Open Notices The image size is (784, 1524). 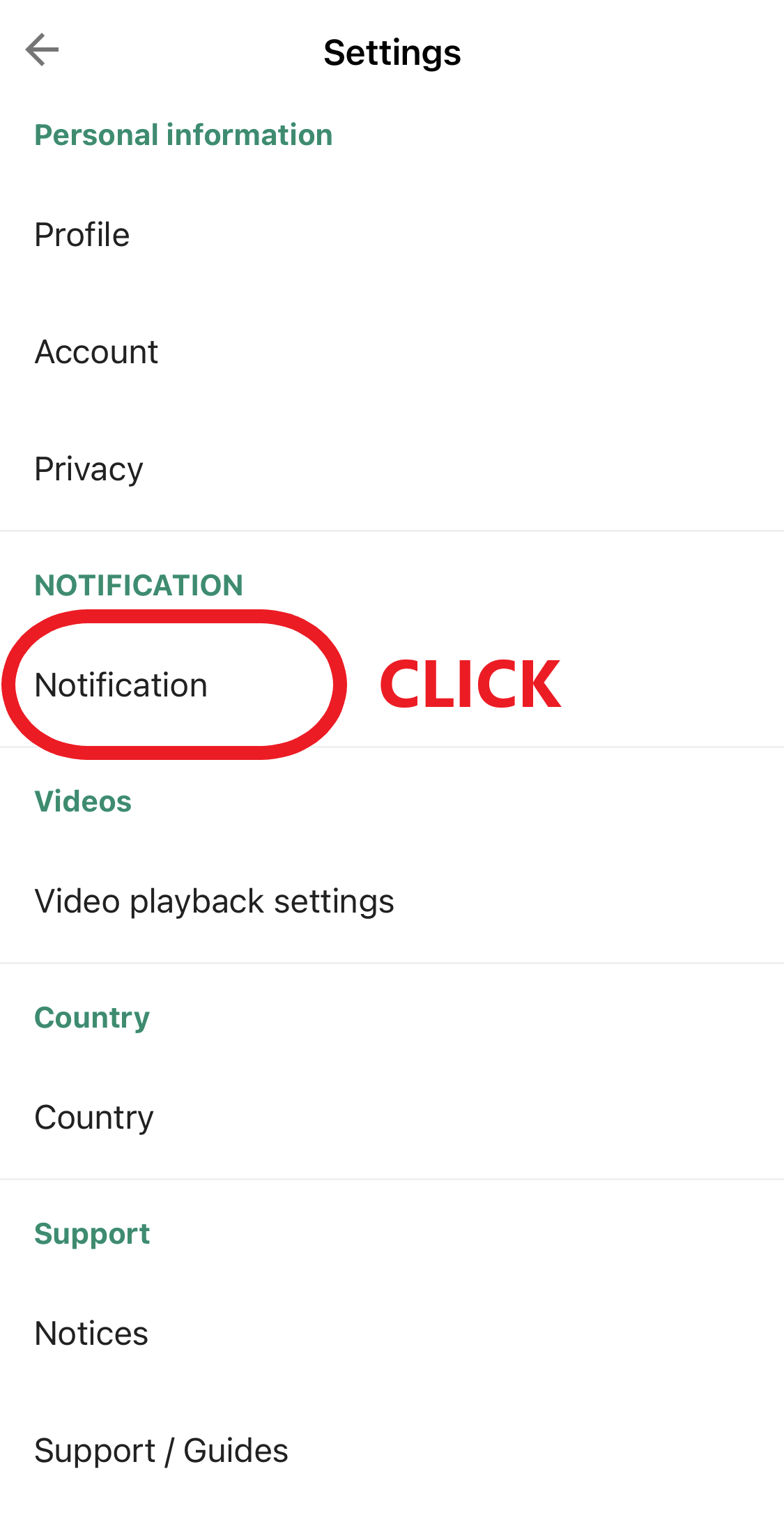[x=392, y=1334]
